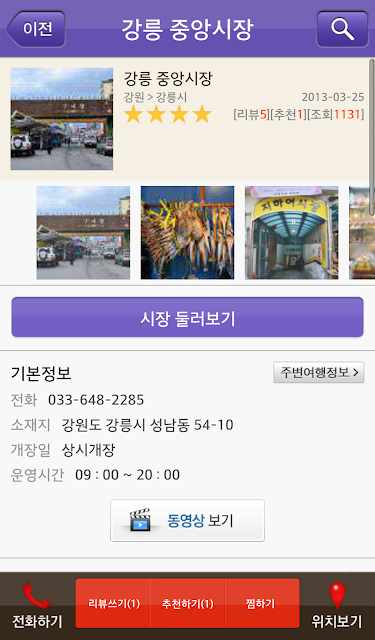Open 동영상 보기 video
Viewport: 375px width, 640px height.
(x=187, y=520)
